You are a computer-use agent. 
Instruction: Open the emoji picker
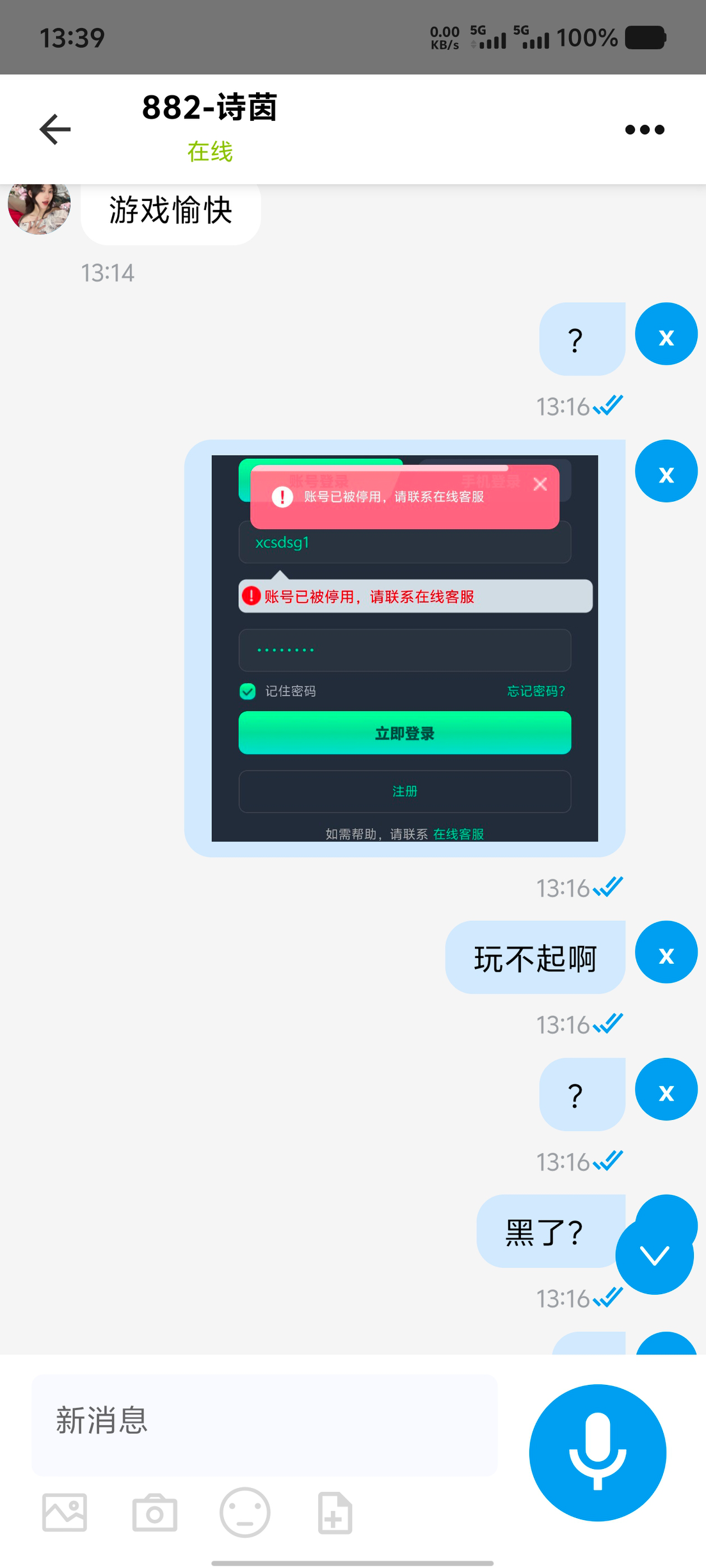pyautogui.click(x=245, y=1512)
